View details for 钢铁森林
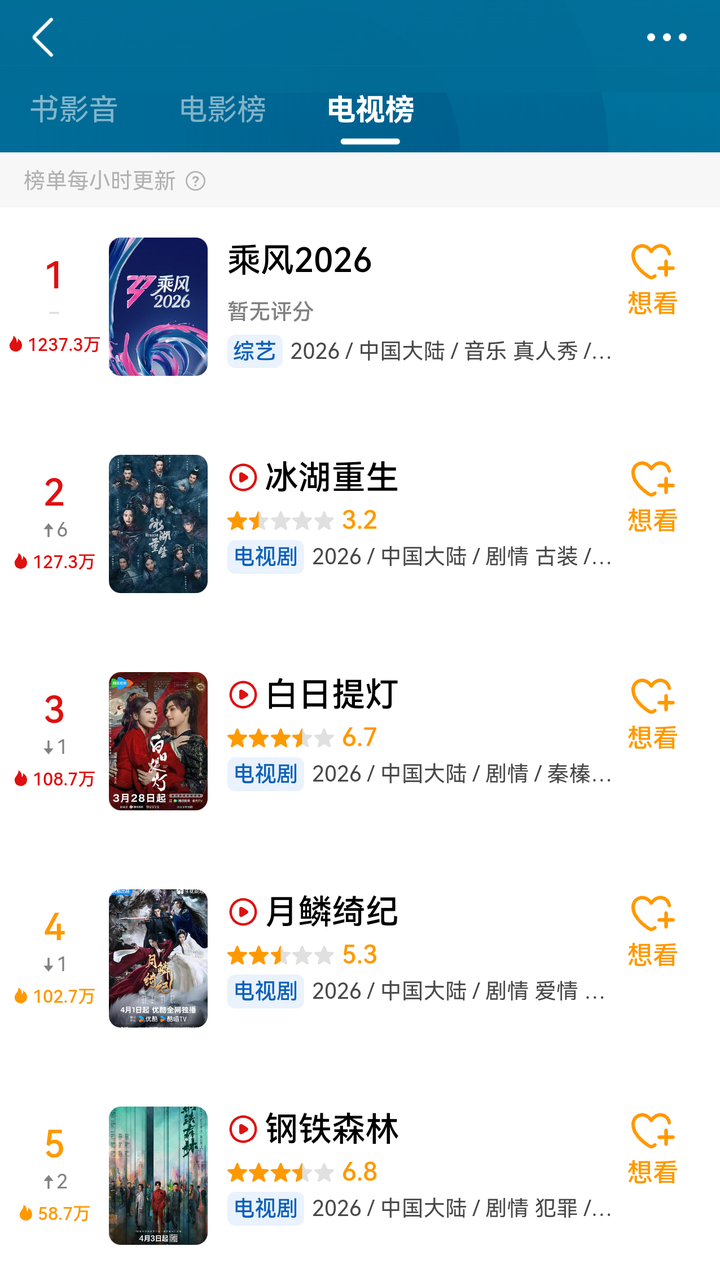 click(x=332, y=1129)
